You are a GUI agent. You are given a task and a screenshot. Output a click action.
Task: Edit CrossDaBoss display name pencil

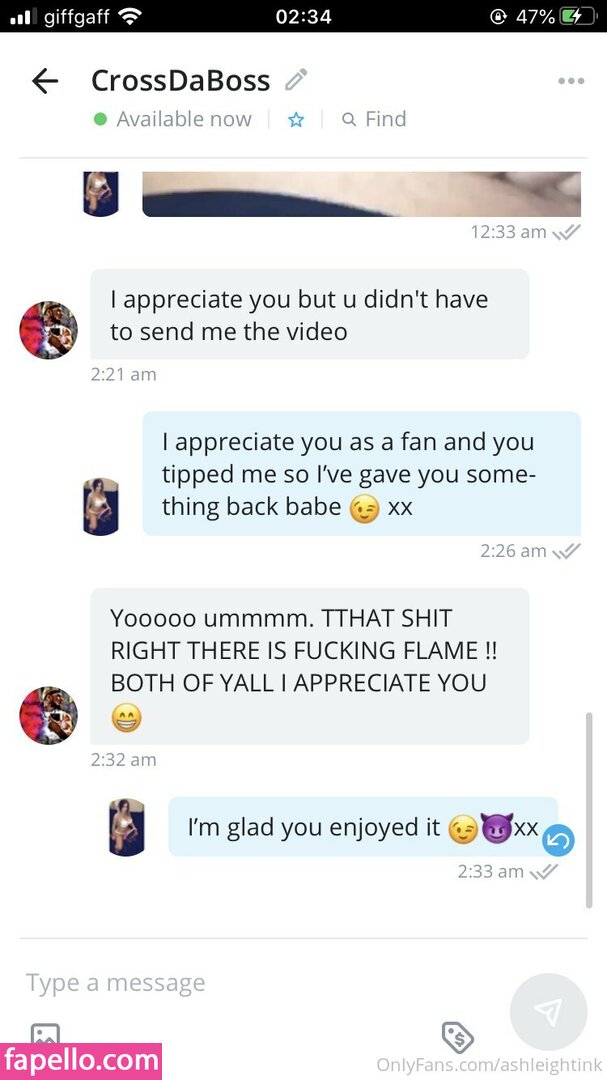(x=296, y=80)
